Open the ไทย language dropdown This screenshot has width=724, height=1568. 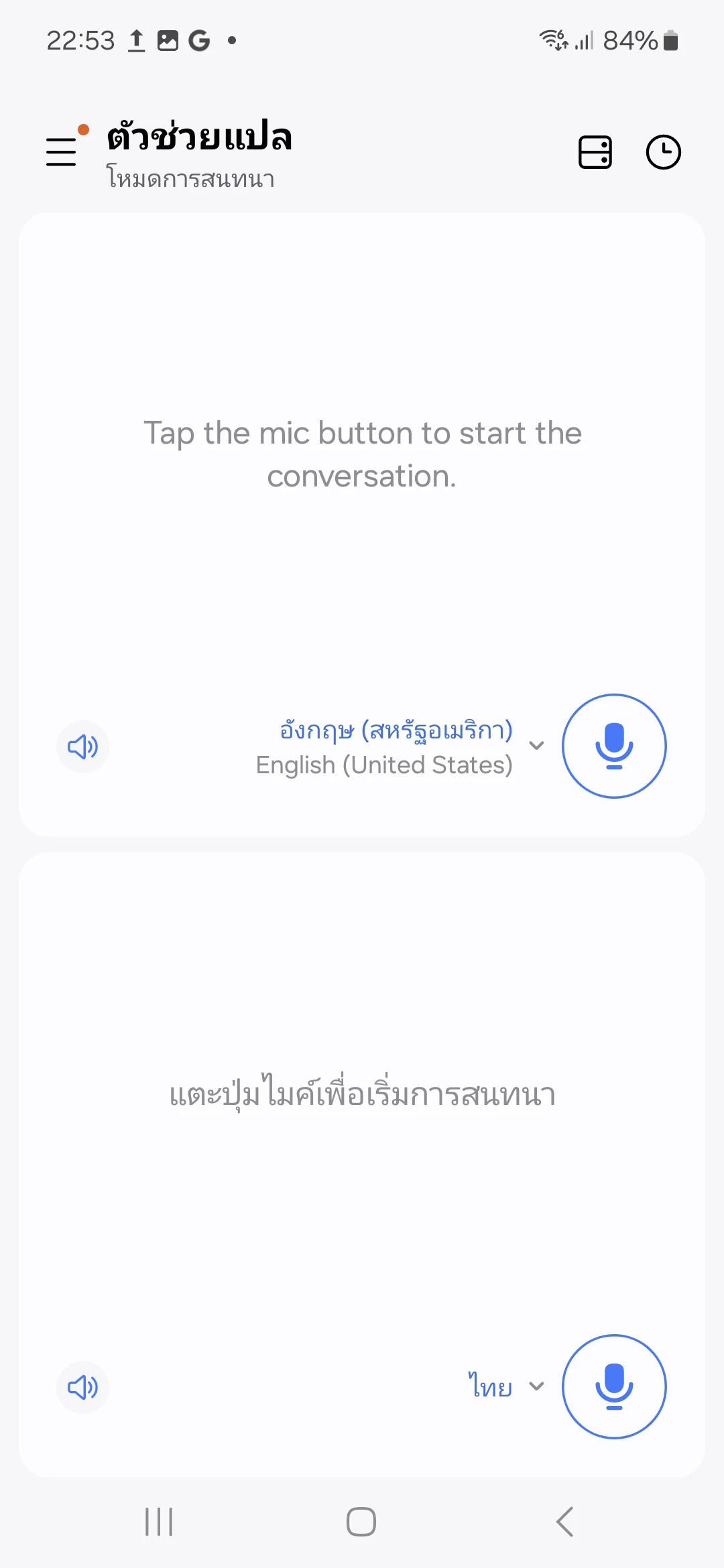pyautogui.click(x=507, y=1386)
